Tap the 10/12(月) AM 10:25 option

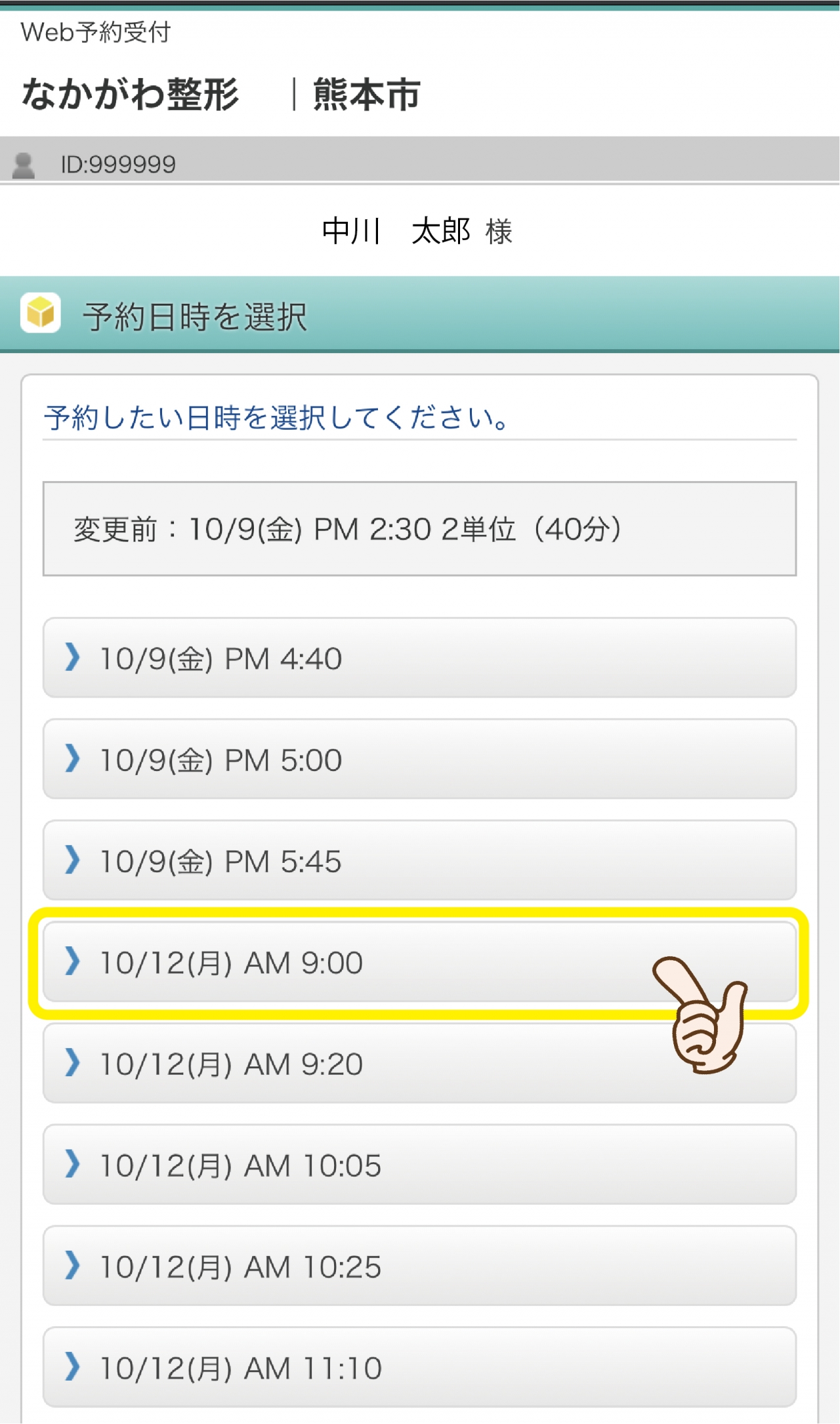[419, 1266]
